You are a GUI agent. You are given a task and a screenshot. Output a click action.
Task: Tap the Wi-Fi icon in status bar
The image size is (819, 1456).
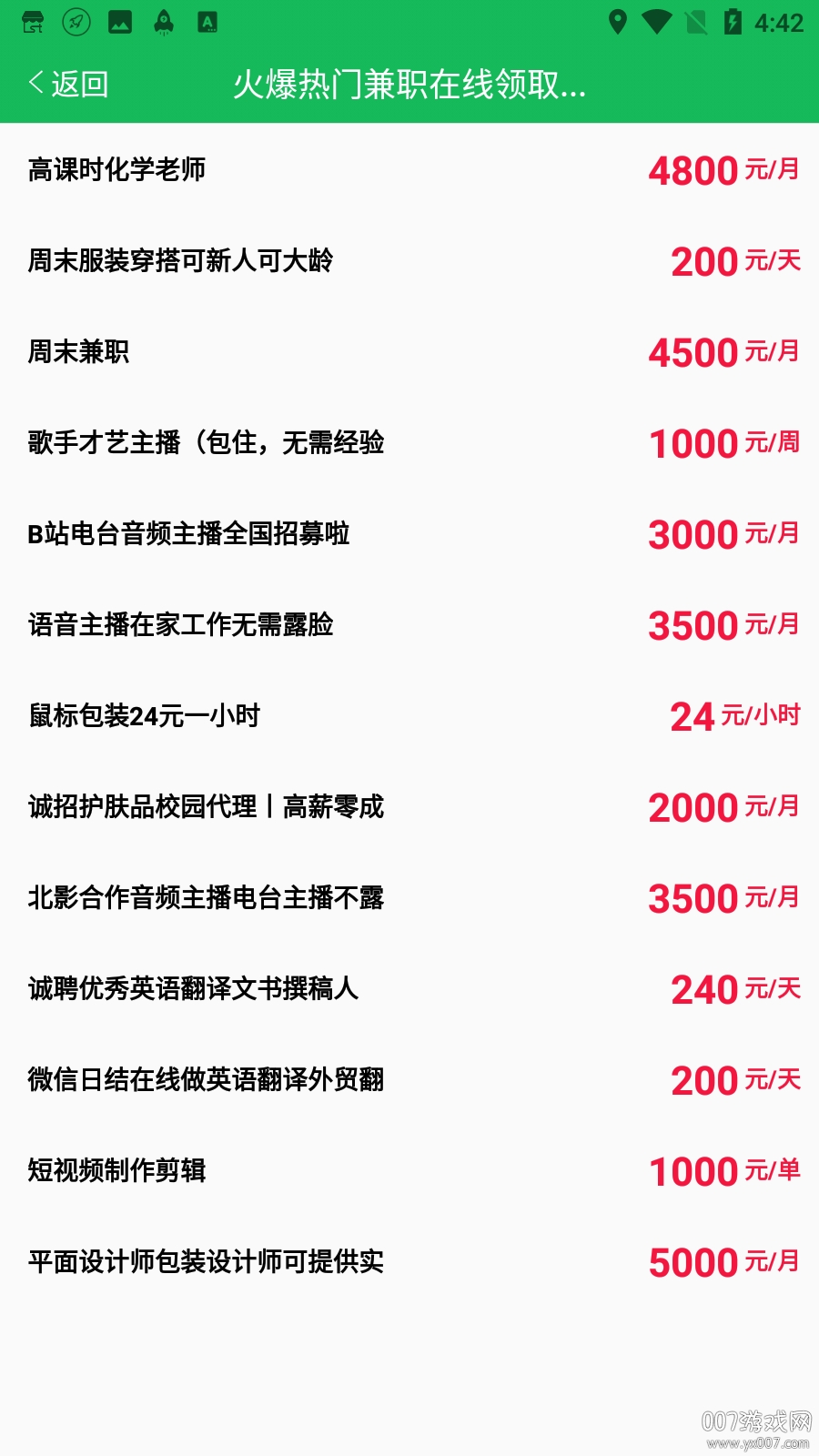tap(662, 23)
